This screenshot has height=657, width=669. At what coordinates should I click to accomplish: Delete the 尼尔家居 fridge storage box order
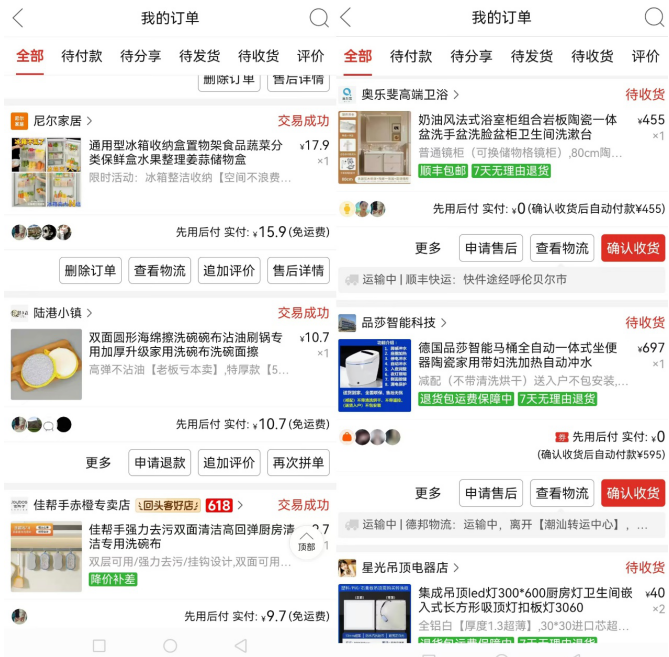tap(90, 270)
